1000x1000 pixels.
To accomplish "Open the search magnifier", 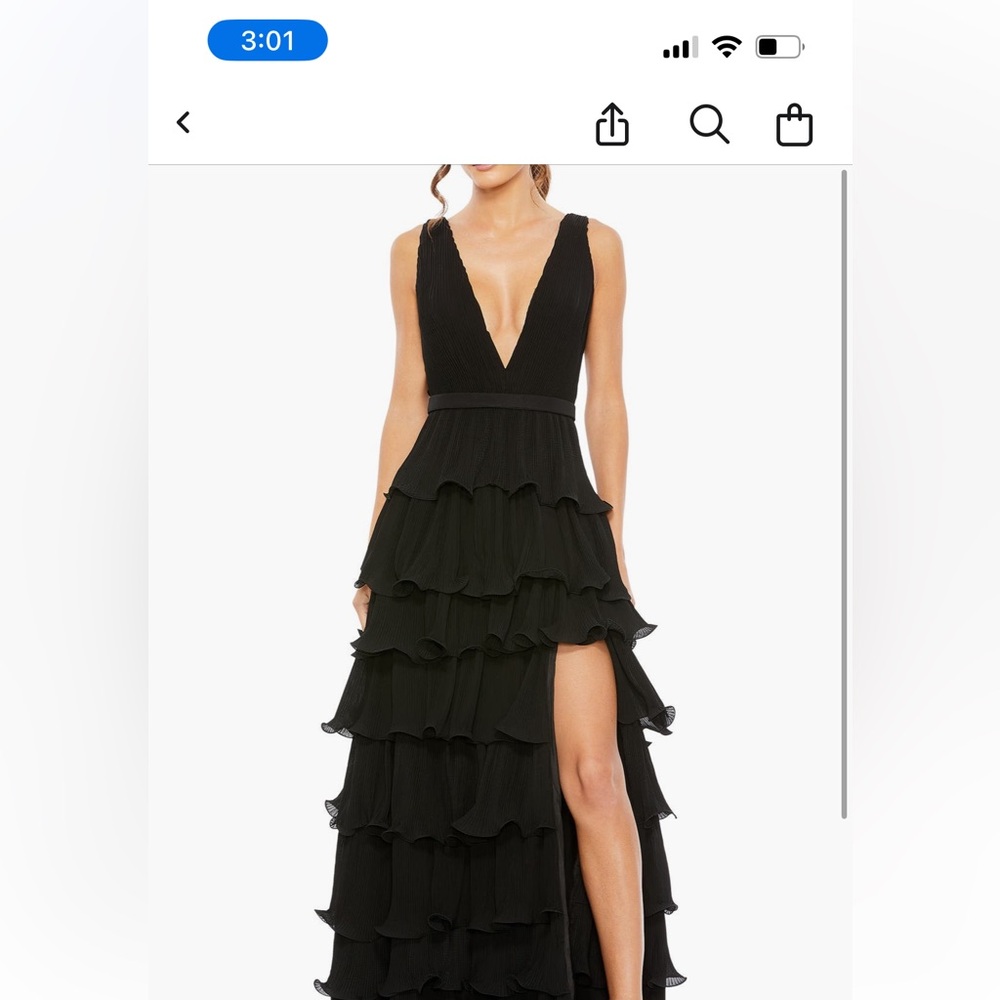I will (x=709, y=125).
